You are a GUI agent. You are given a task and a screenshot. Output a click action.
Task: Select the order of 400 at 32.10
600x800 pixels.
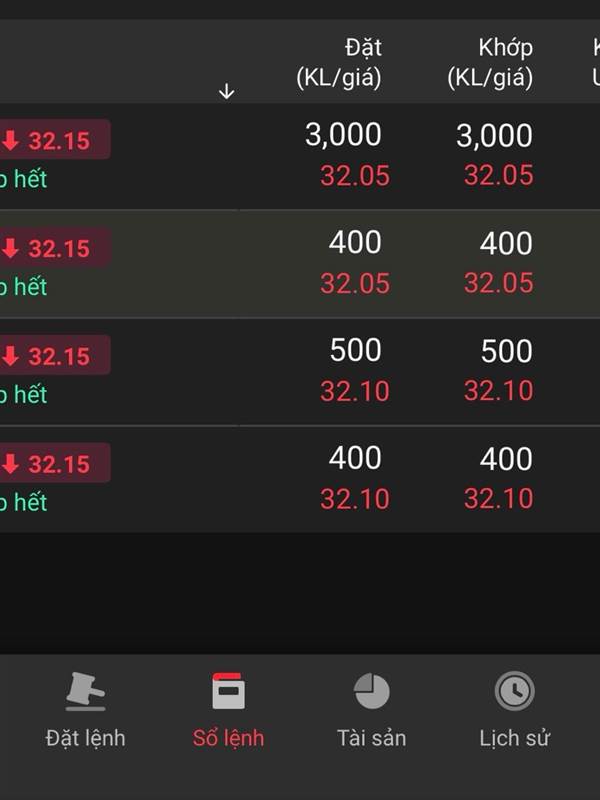pos(300,480)
